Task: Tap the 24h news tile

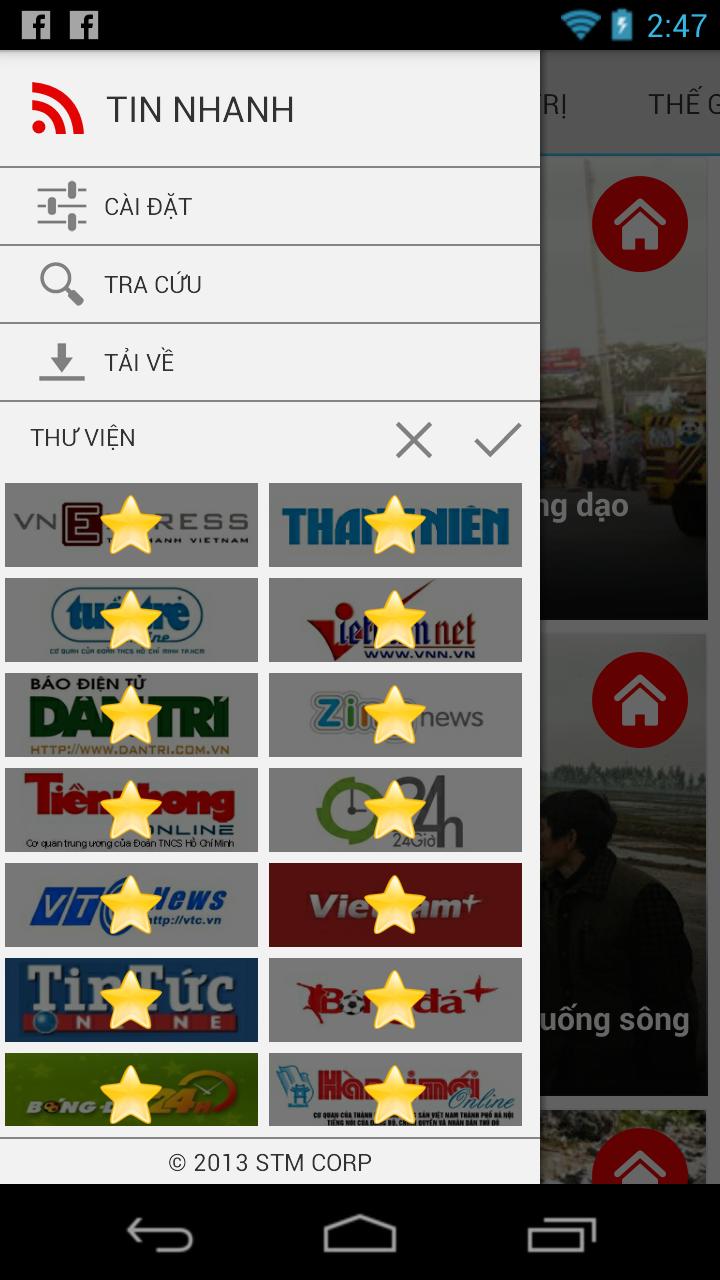Action: click(395, 810)
